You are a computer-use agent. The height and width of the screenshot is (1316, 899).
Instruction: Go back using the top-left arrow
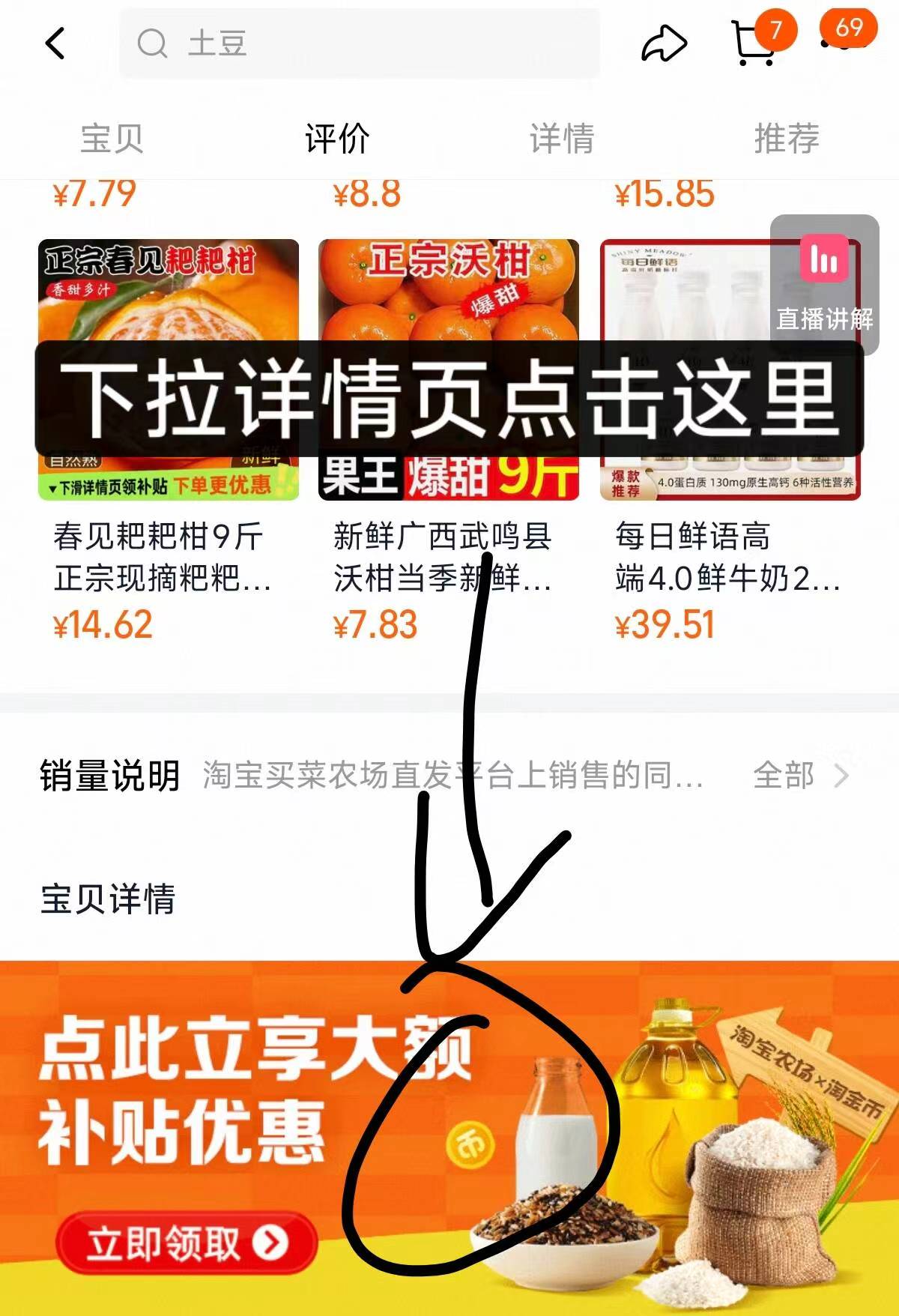point(55,43)
